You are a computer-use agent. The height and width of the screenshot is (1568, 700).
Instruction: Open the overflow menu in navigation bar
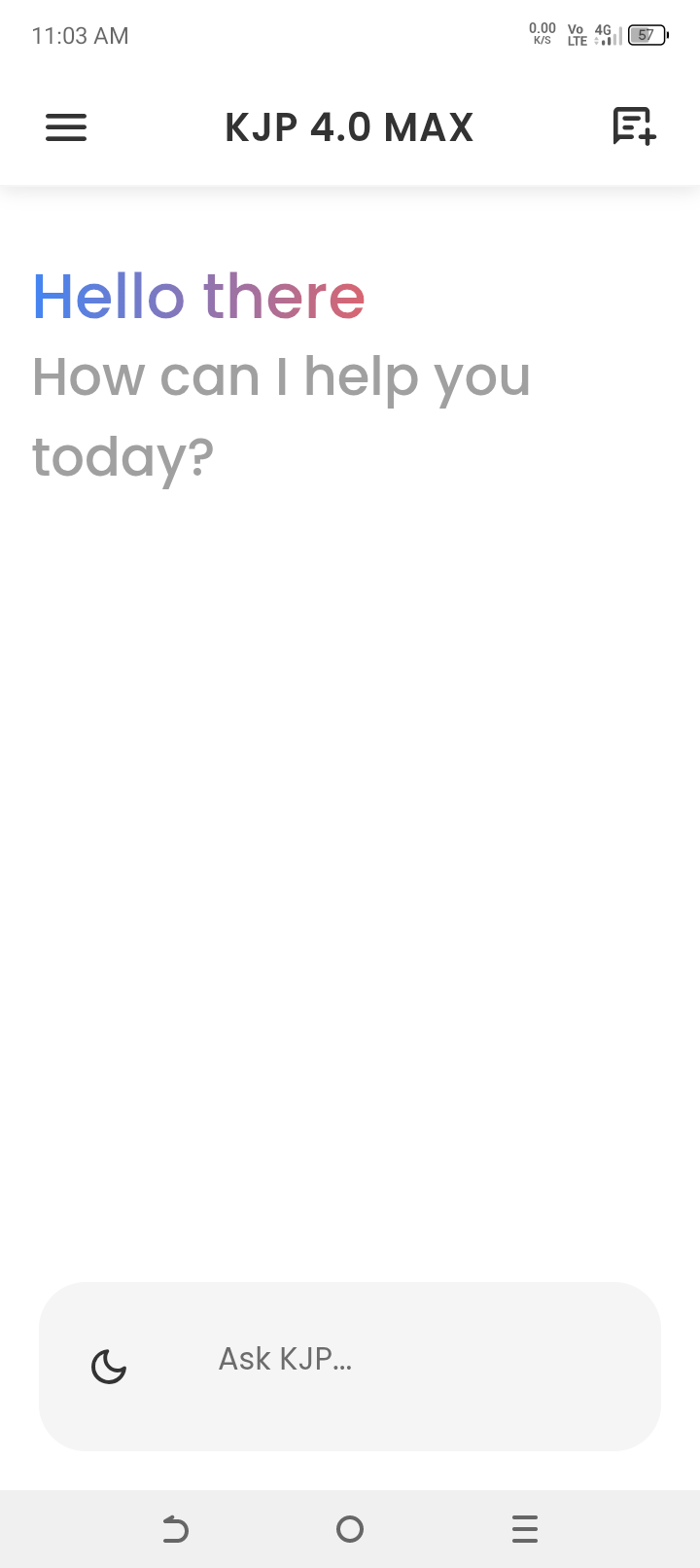524,1527
